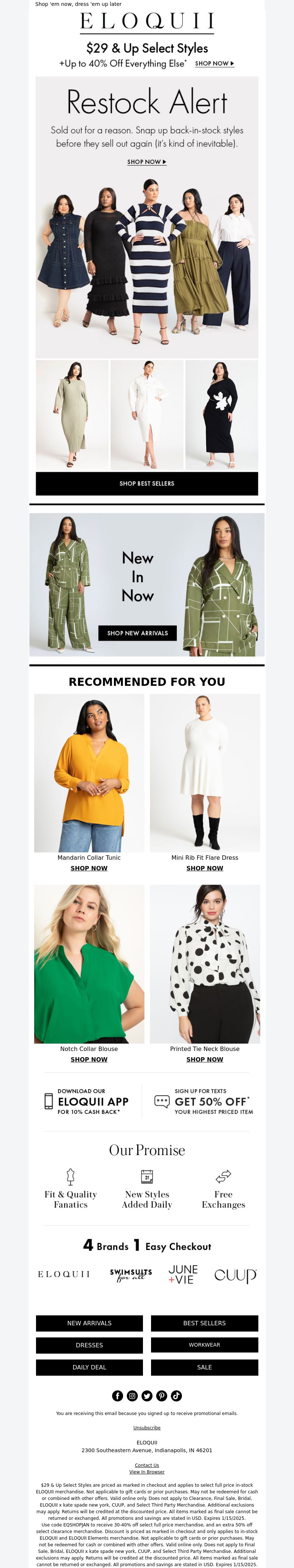Open the SALE category button
Viewport: 294px width, 1568px height.
[x=205, y=1367]
